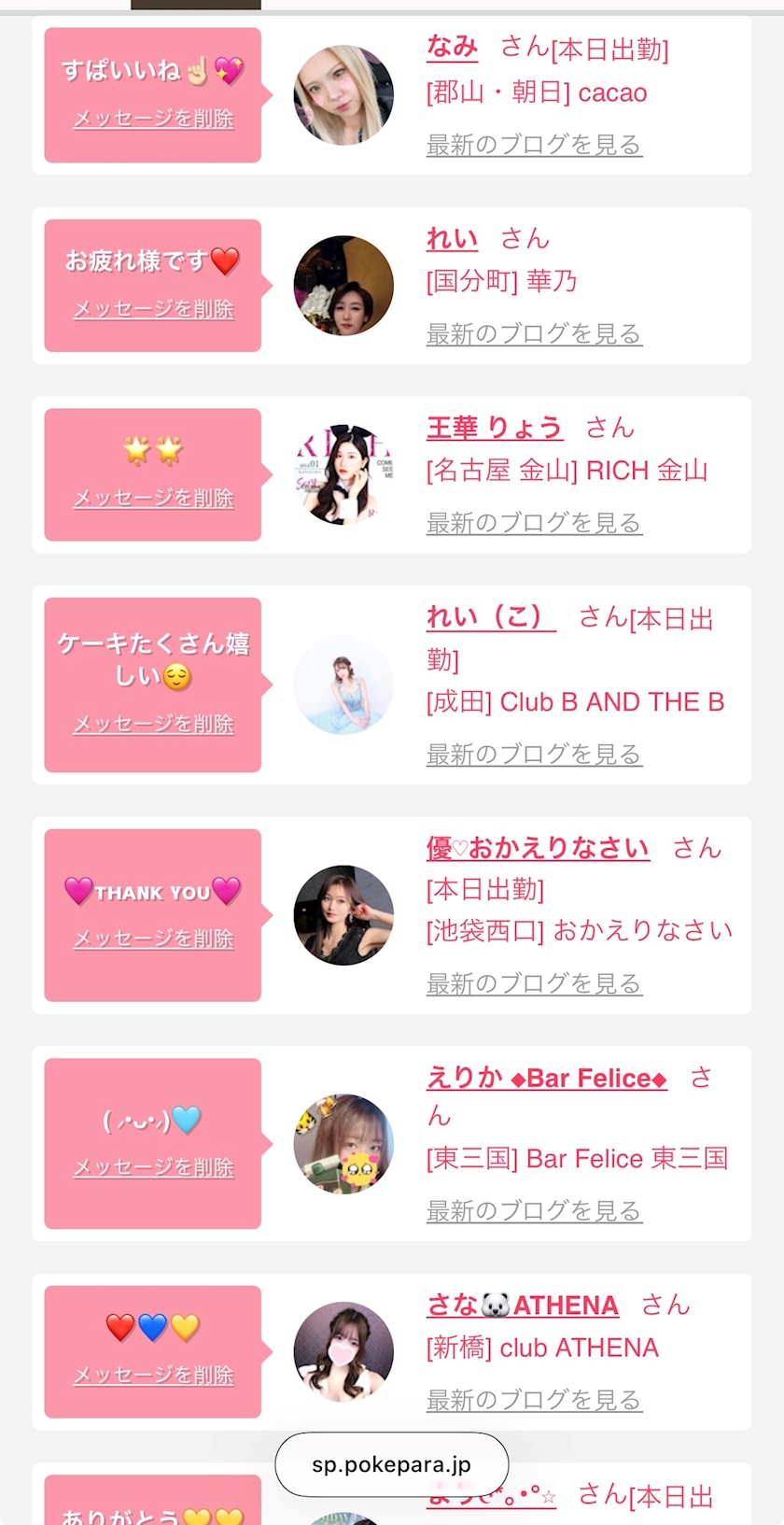The image size is (784, 1525).
Task: Open 王華 りょう's profile link
Action: pyautogui.click(x=495, y=428)
